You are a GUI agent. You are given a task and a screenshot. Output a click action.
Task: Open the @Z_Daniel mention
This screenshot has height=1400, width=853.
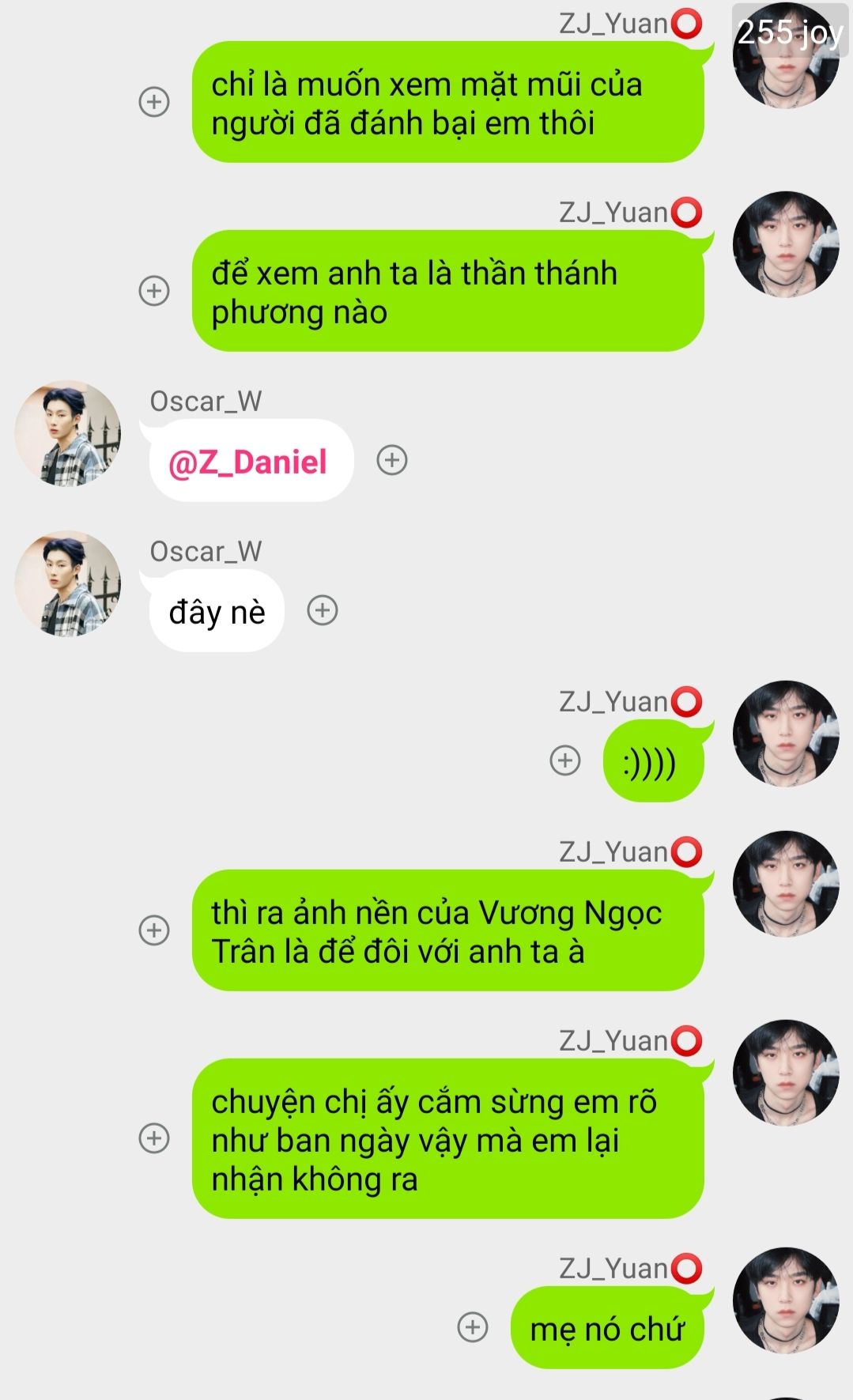pos(247,462)
